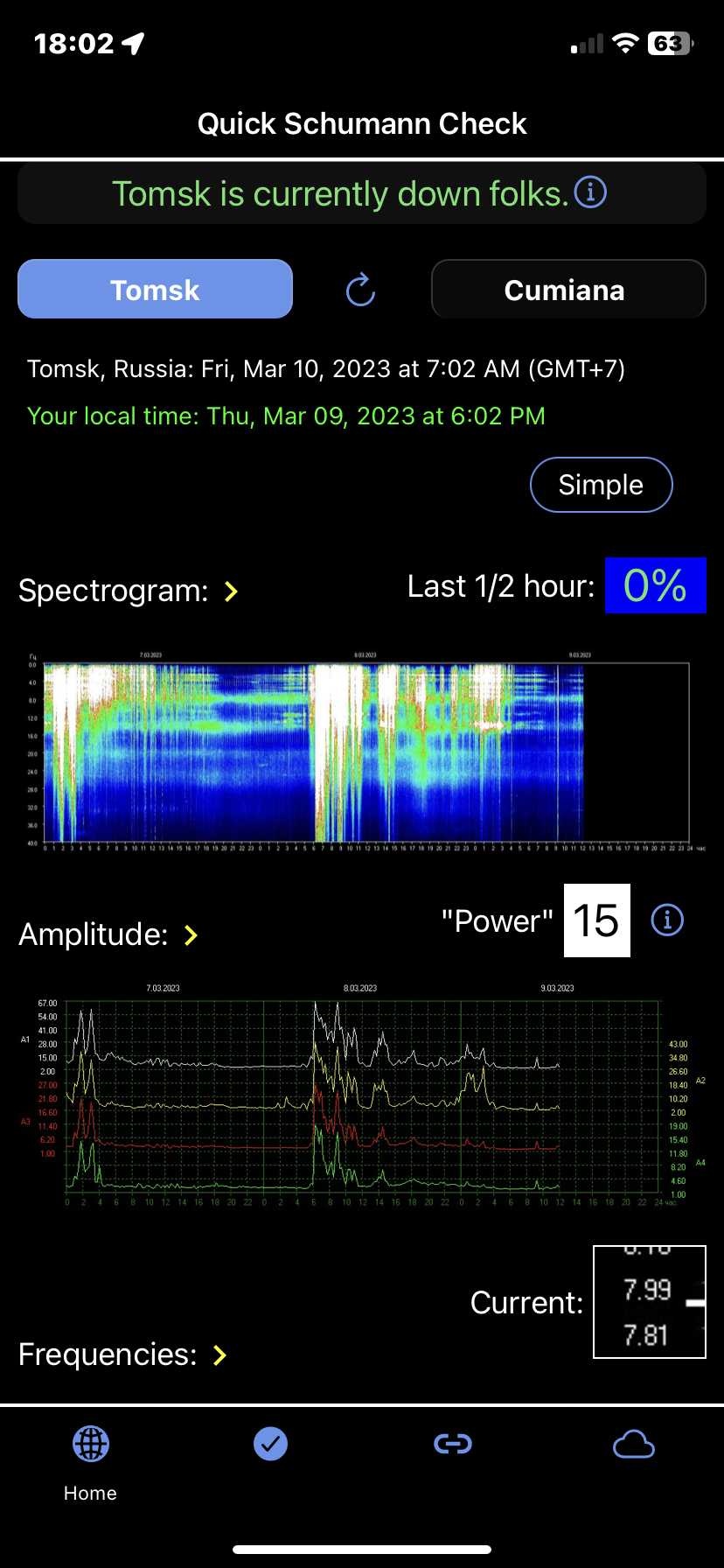Open the cloud tab
This screenshot has width=724, height=1568.
coord(634,1445)
